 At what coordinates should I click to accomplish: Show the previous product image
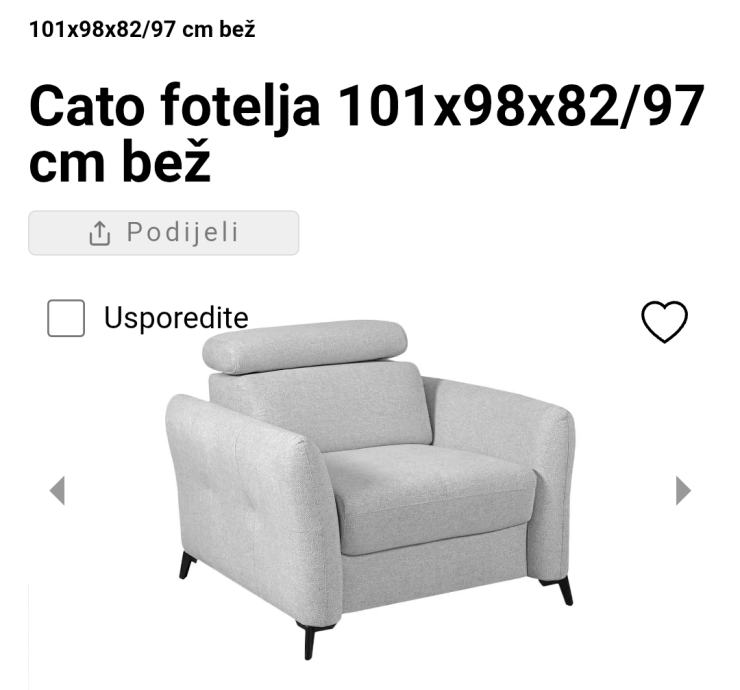pos(57,490)
